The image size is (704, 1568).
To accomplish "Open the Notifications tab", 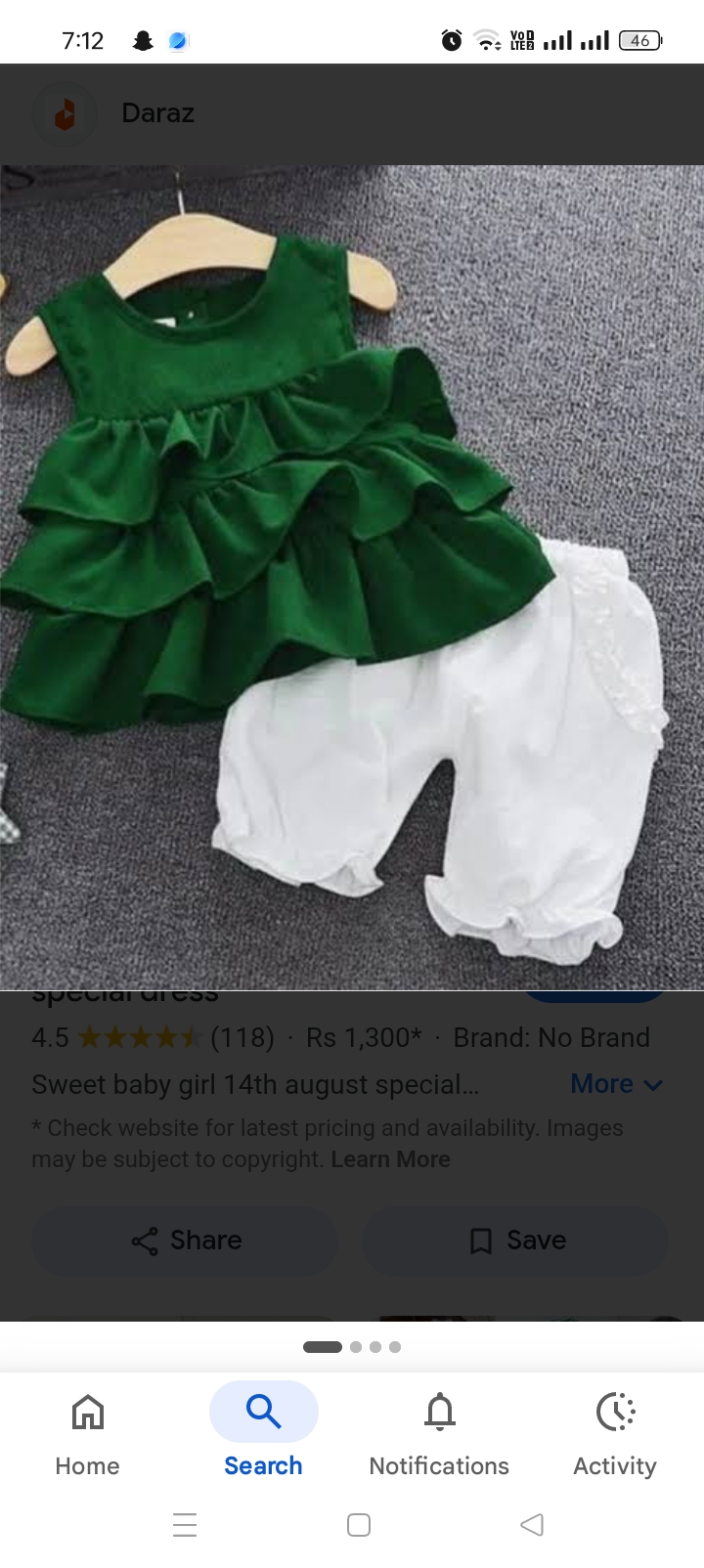I will click(439, 1434).
